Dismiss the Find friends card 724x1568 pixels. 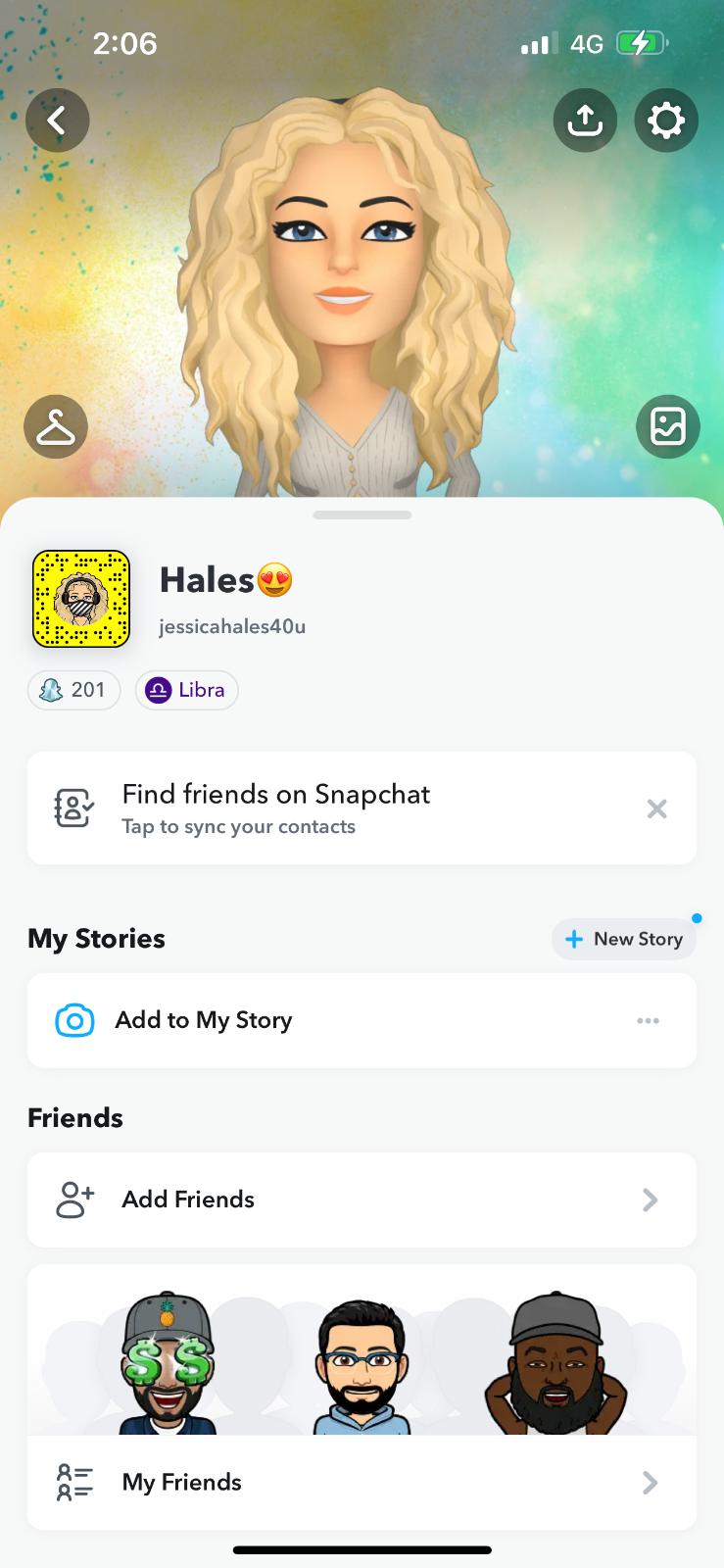657,808
